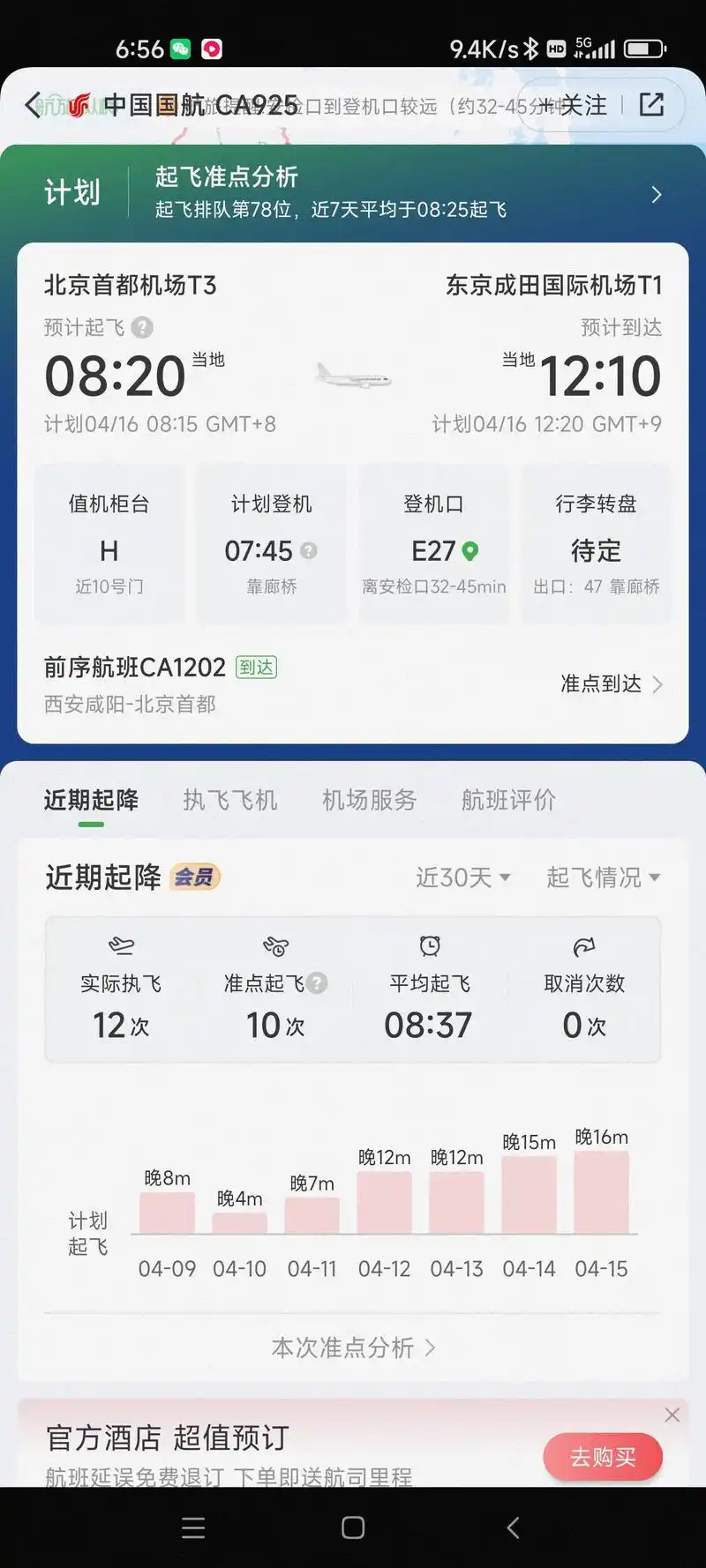Tap the 关注 follow button
The image size is (706, 1568).
click(587, 104)
